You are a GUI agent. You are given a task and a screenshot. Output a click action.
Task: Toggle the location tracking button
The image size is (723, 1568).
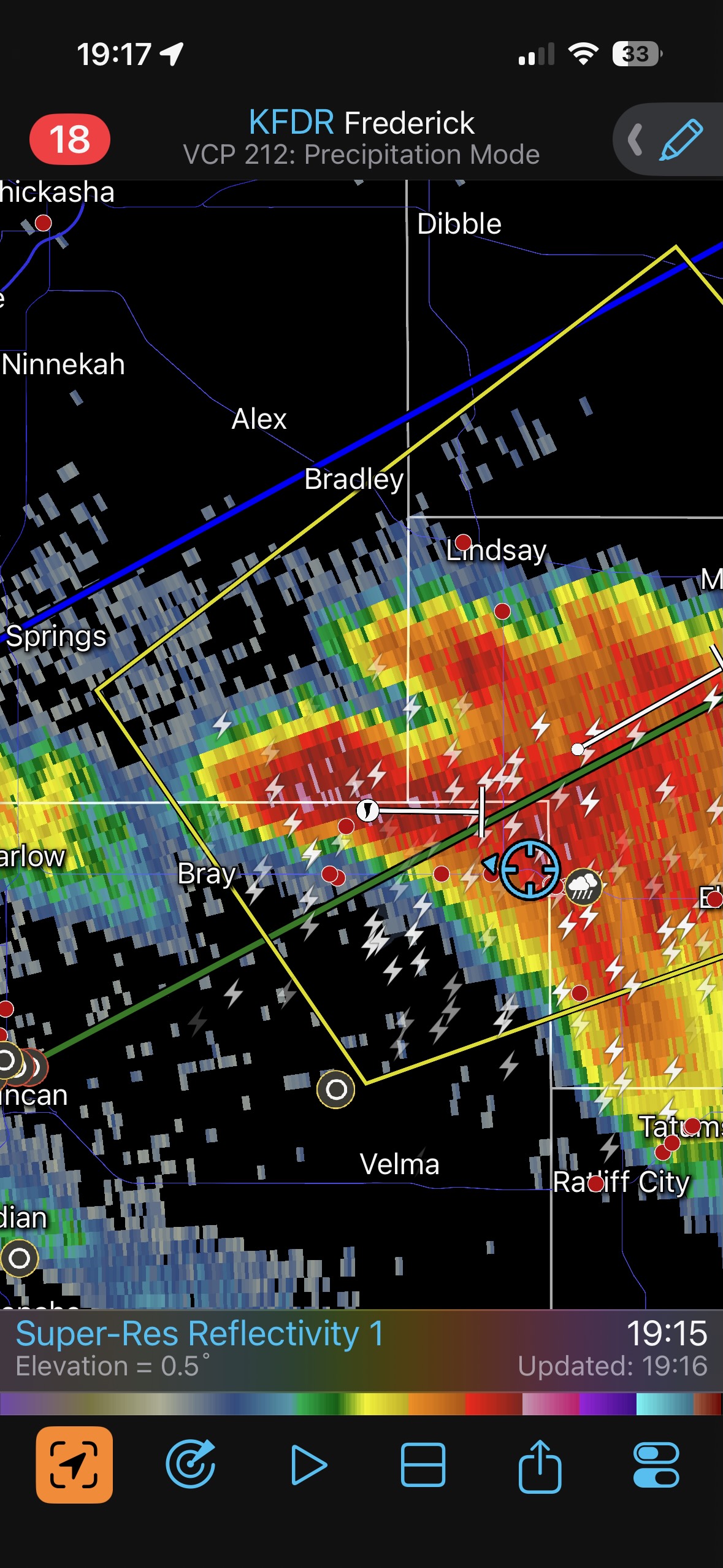74,1465
